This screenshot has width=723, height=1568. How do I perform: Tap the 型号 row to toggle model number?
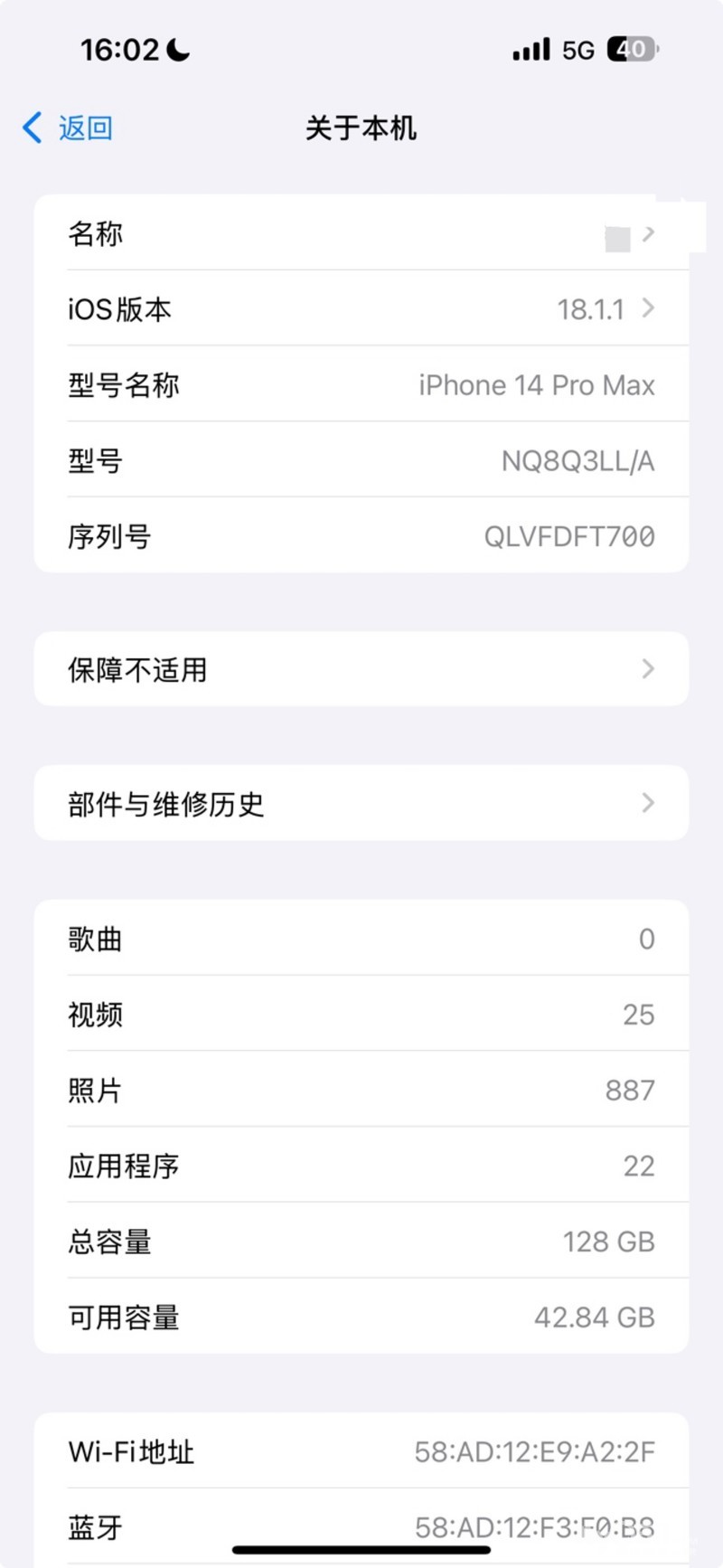361,460
